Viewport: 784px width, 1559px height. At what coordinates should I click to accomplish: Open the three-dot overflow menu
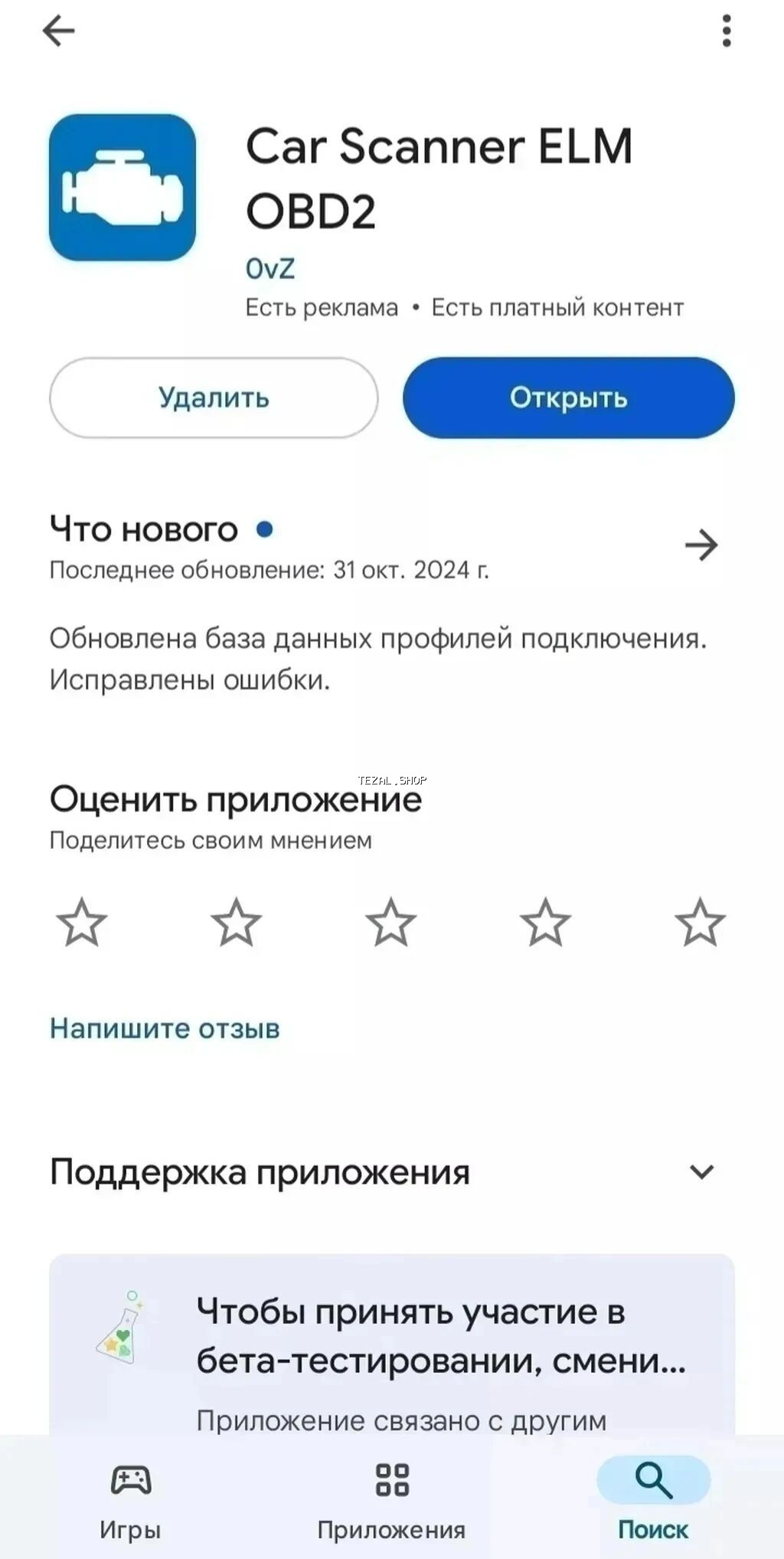(x=726, y=29)
